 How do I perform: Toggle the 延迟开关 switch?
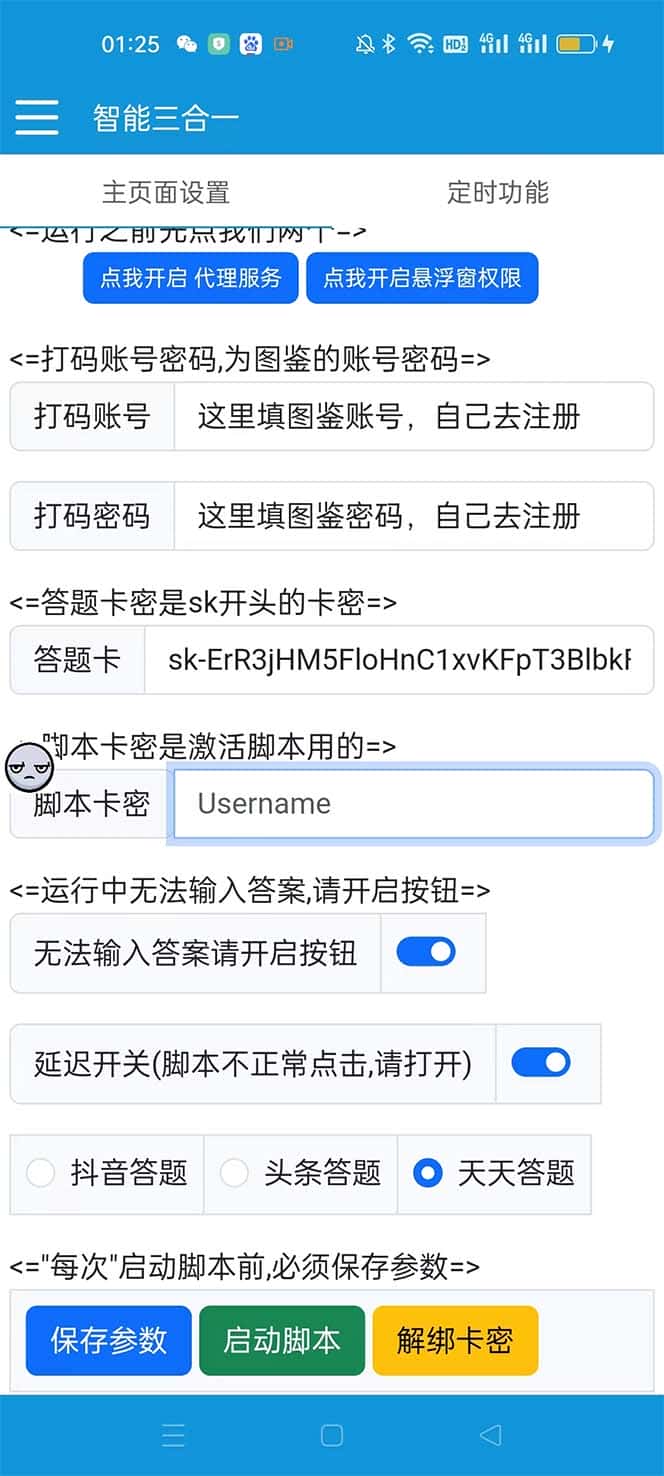[541, 1062]
